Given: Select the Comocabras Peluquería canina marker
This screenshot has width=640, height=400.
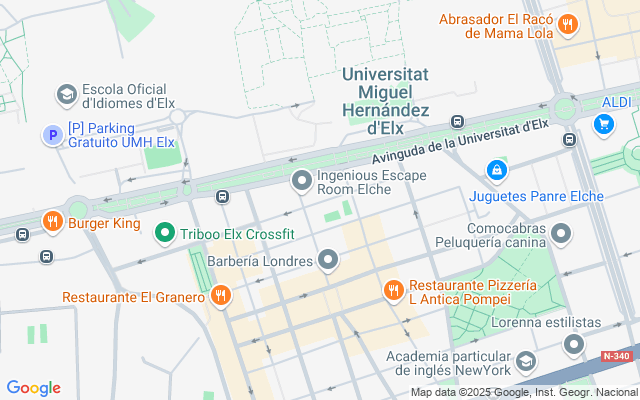Looking at the screenshot, I should click(x=562, y=235).
